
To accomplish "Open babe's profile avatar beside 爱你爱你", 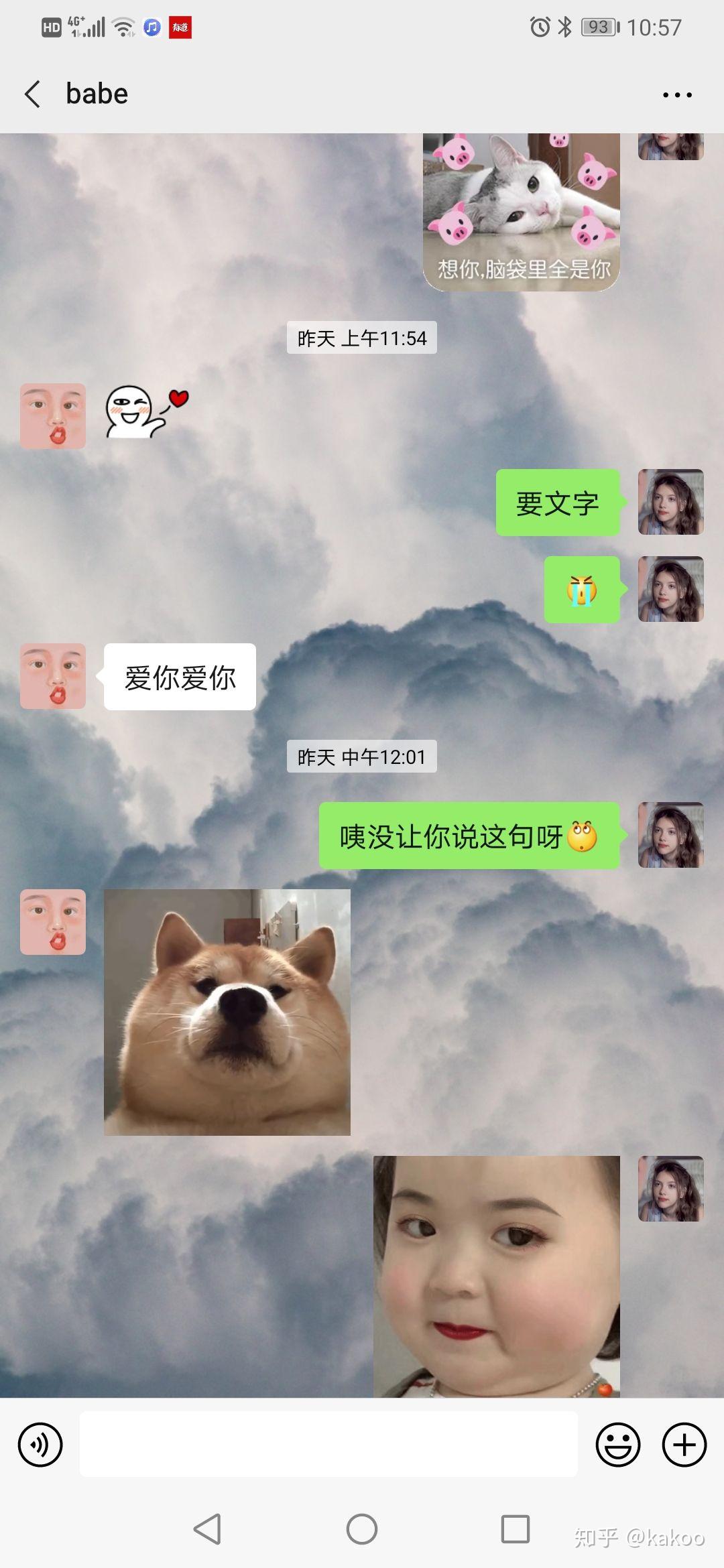I will coord(53,676).
